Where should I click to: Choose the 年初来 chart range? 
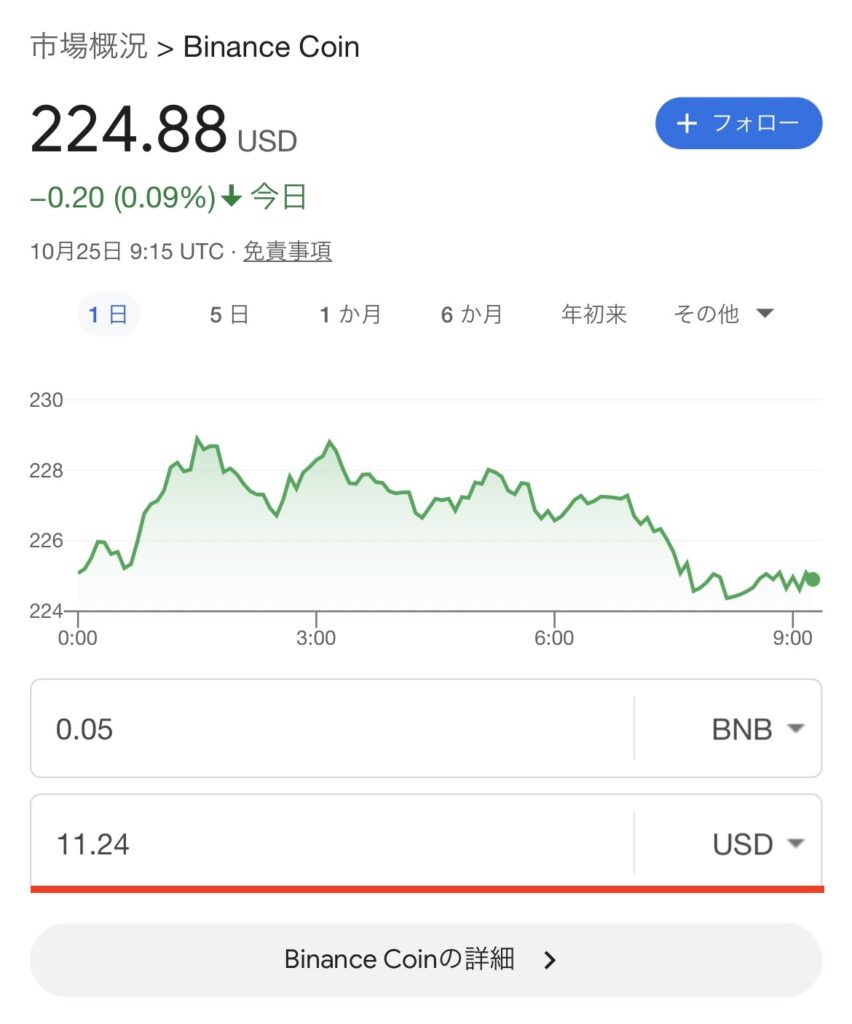[592, 313]
